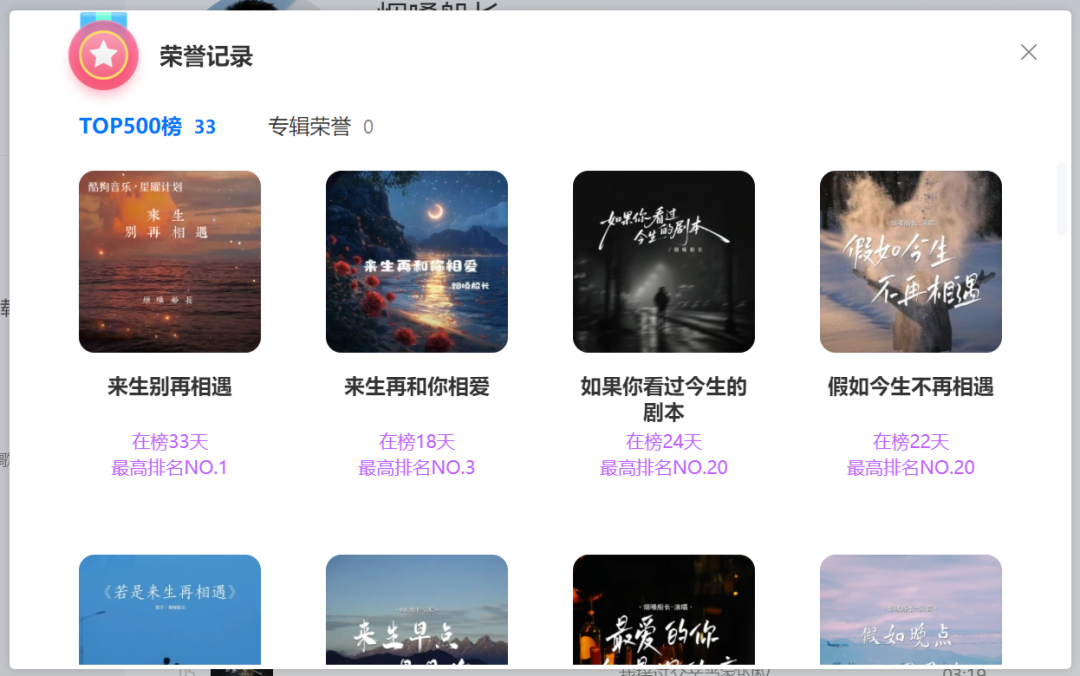The width and height of the screenshot is (1080, 676).
Task: Switch to the 专辑荣誉 tab
Action: (x=310, y=127)
